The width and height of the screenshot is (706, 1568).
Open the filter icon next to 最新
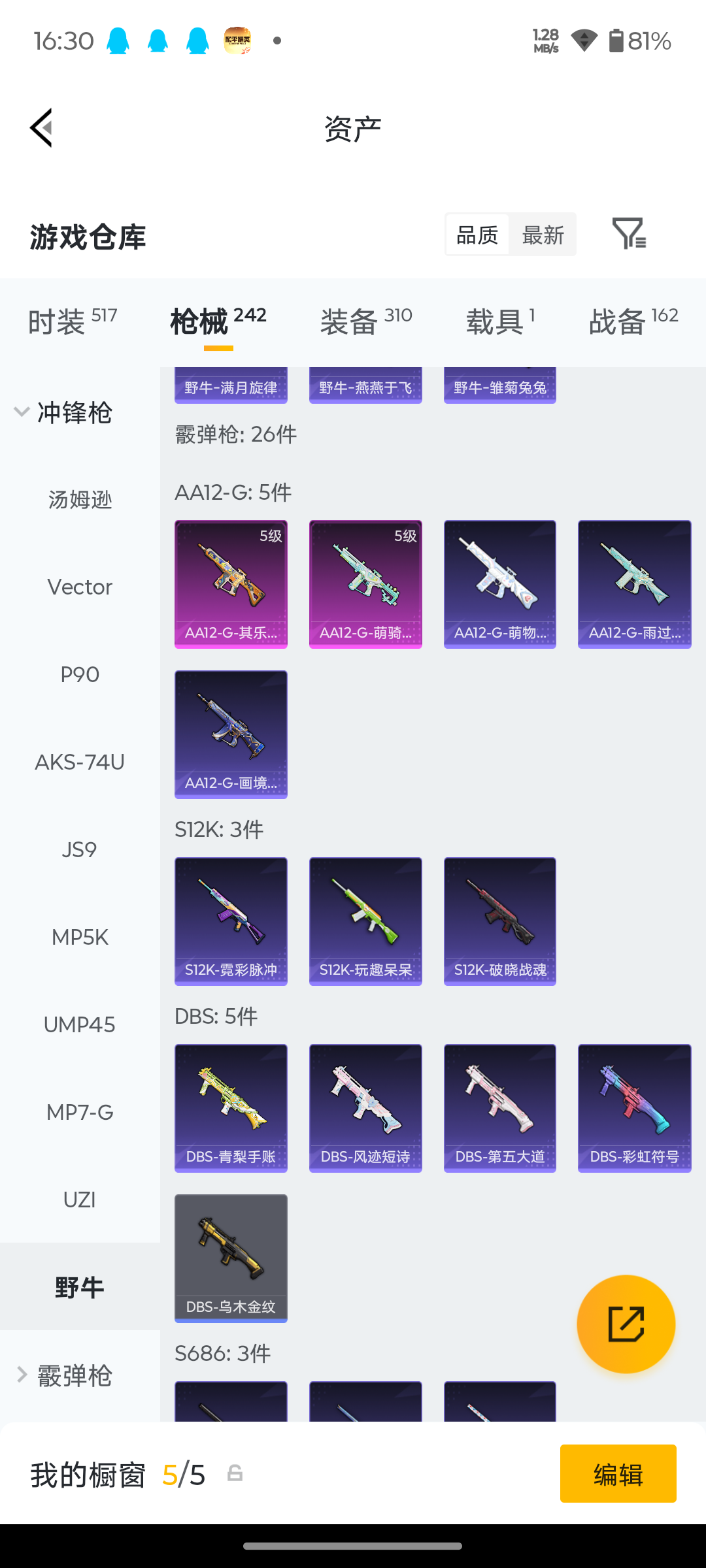coord(629,233)
